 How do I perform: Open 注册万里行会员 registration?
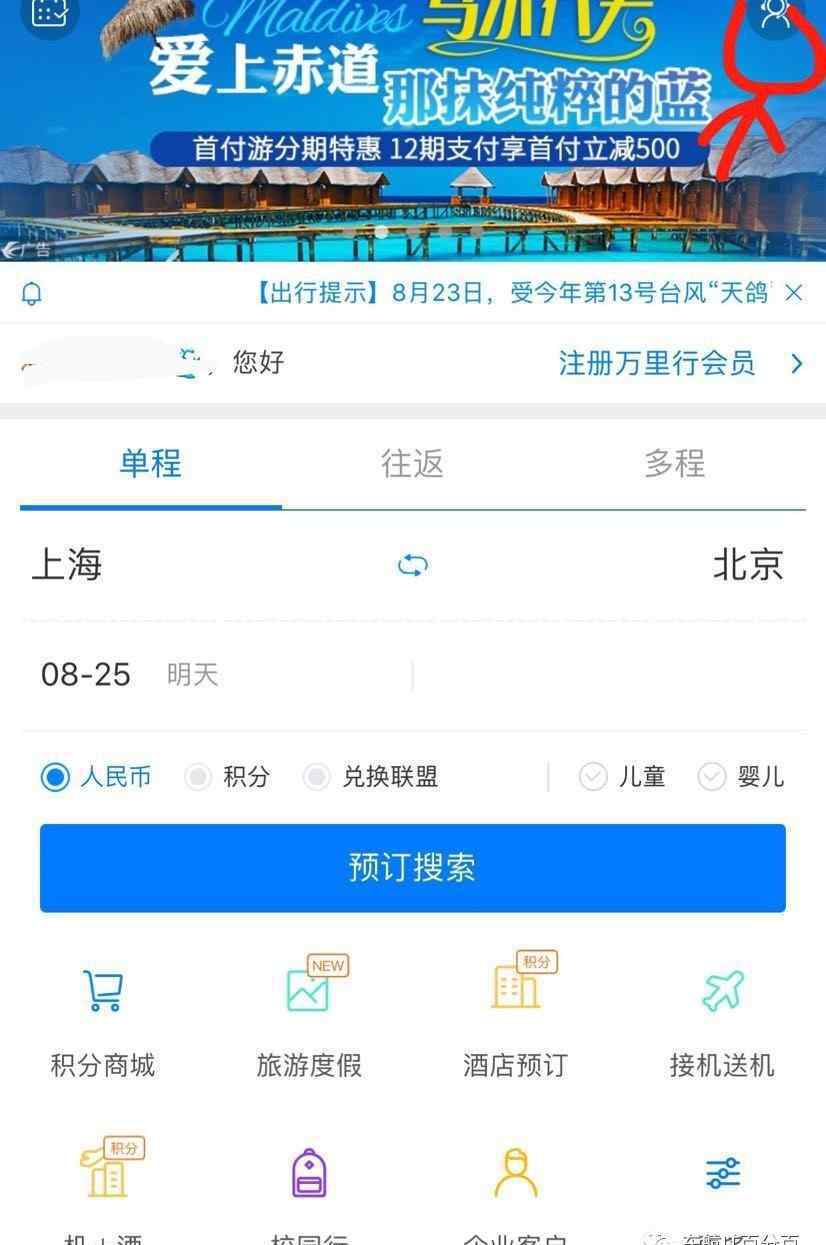pos(680,363)
